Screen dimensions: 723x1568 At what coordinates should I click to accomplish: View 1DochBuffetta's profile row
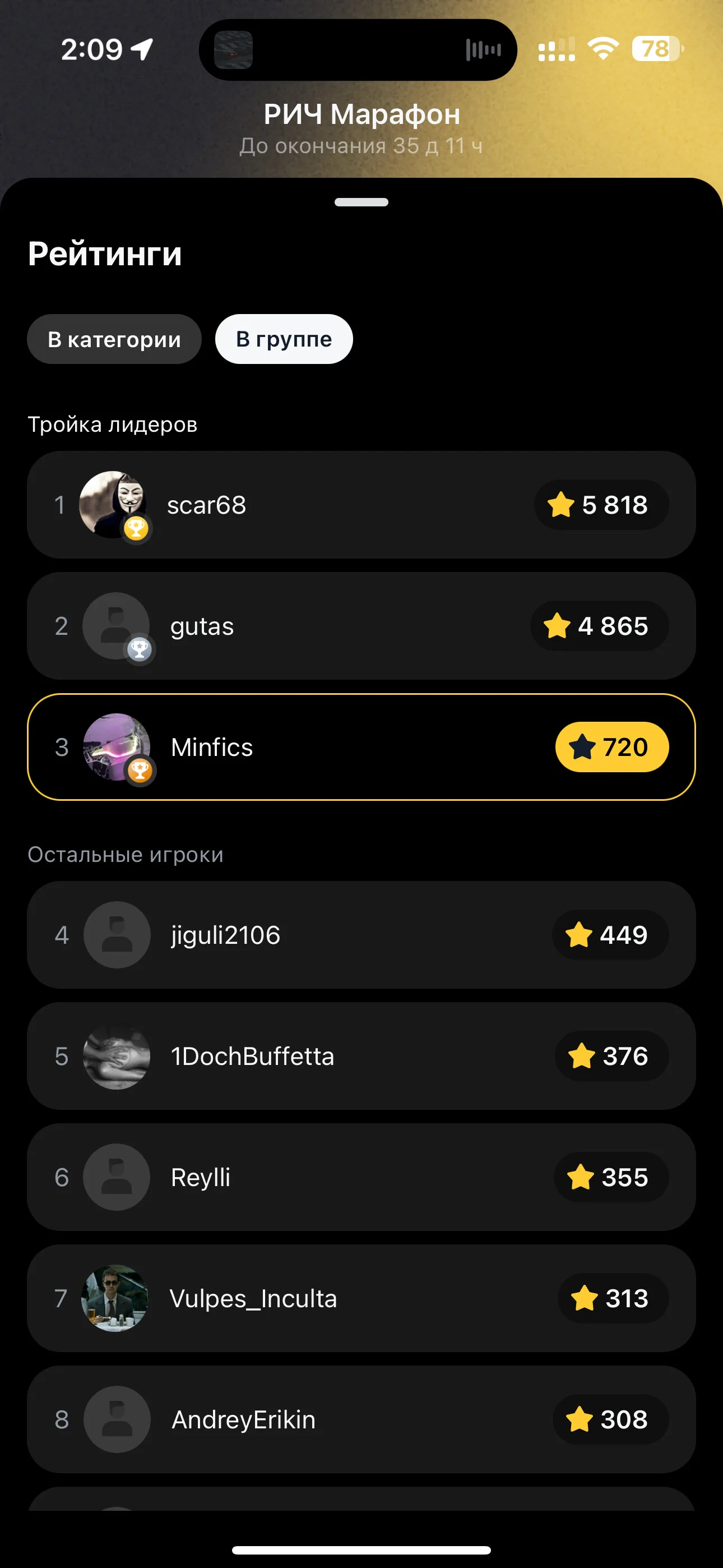(361, 1056)
